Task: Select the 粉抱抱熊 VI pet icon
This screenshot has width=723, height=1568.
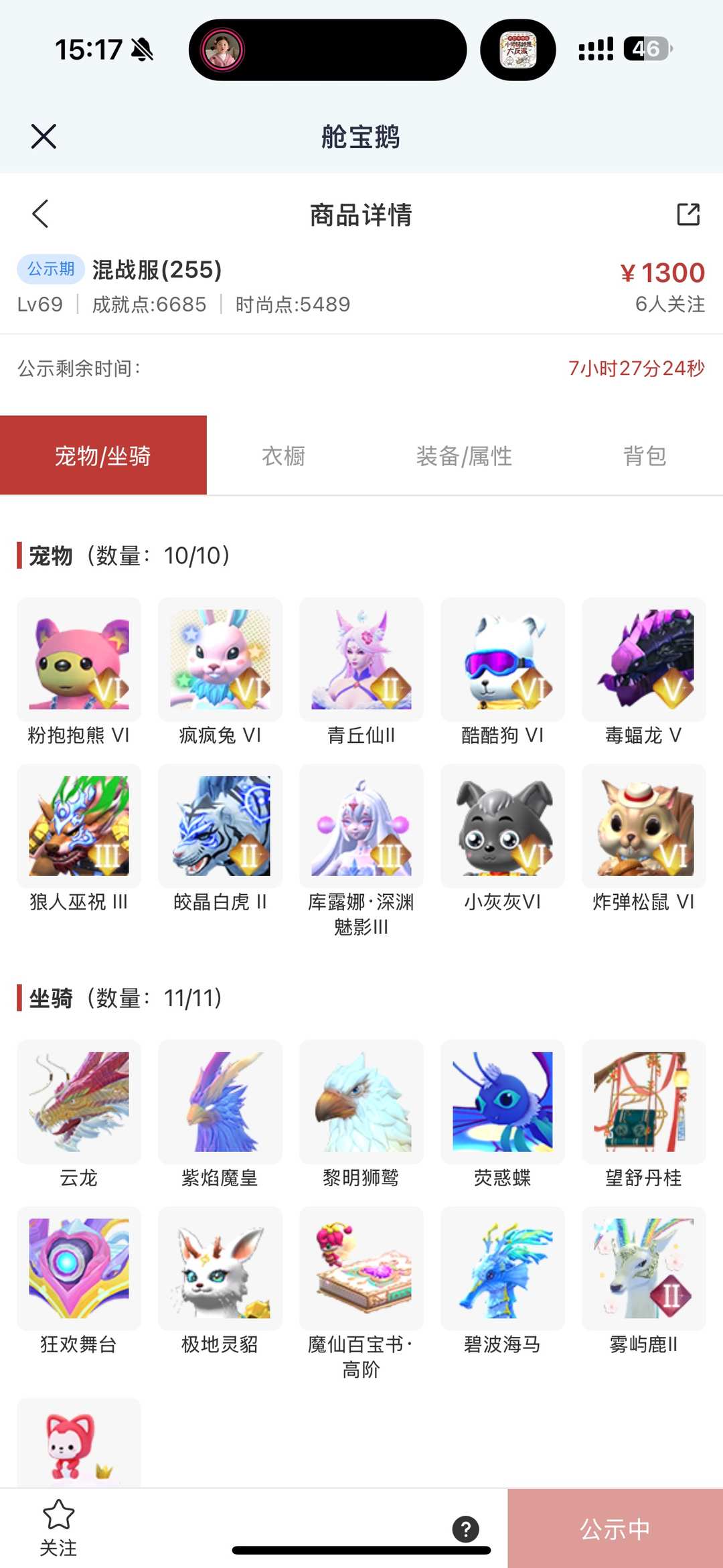Action: 78,660
